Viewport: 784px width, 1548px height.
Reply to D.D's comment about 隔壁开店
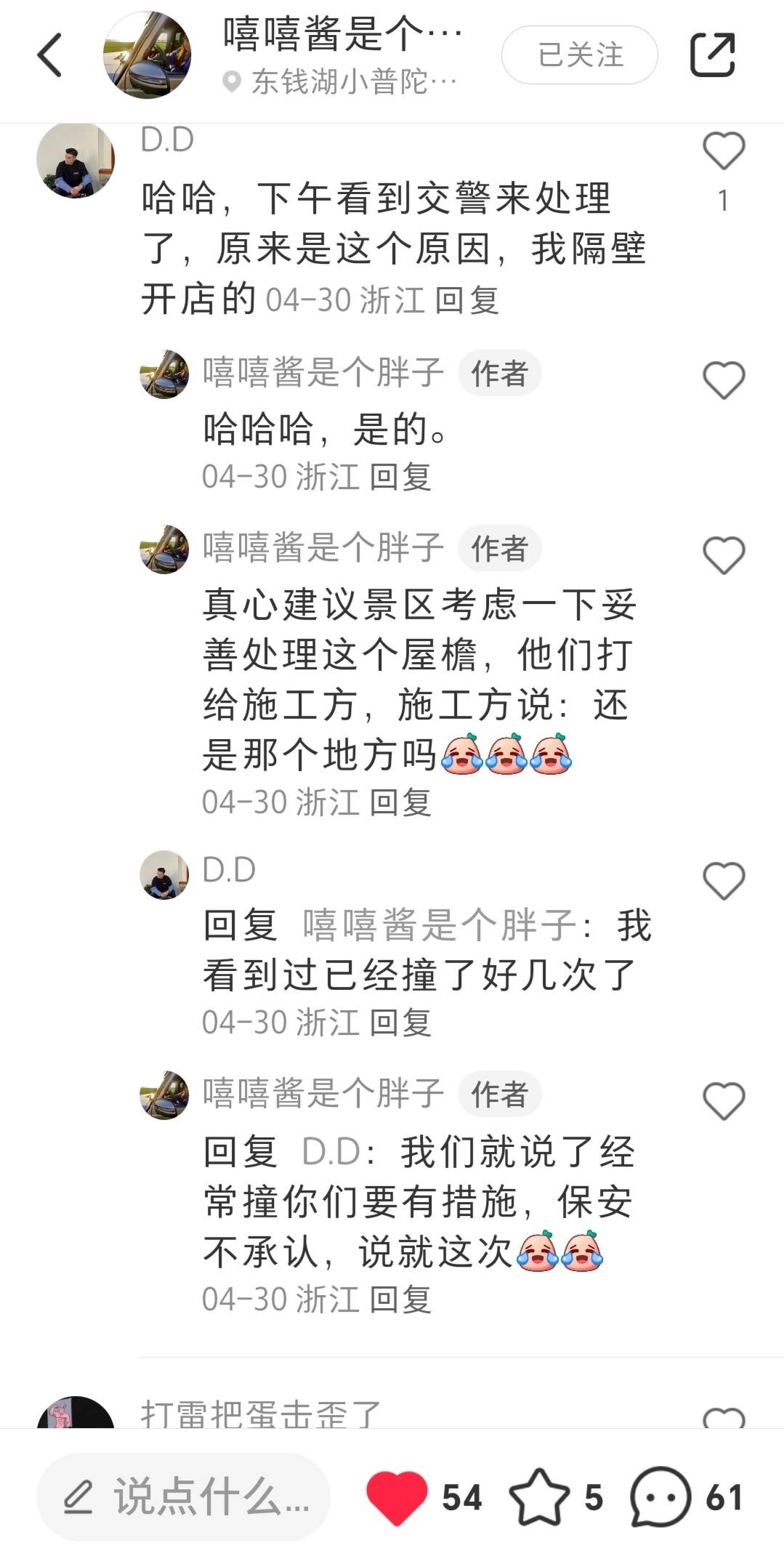click(467, 301)
